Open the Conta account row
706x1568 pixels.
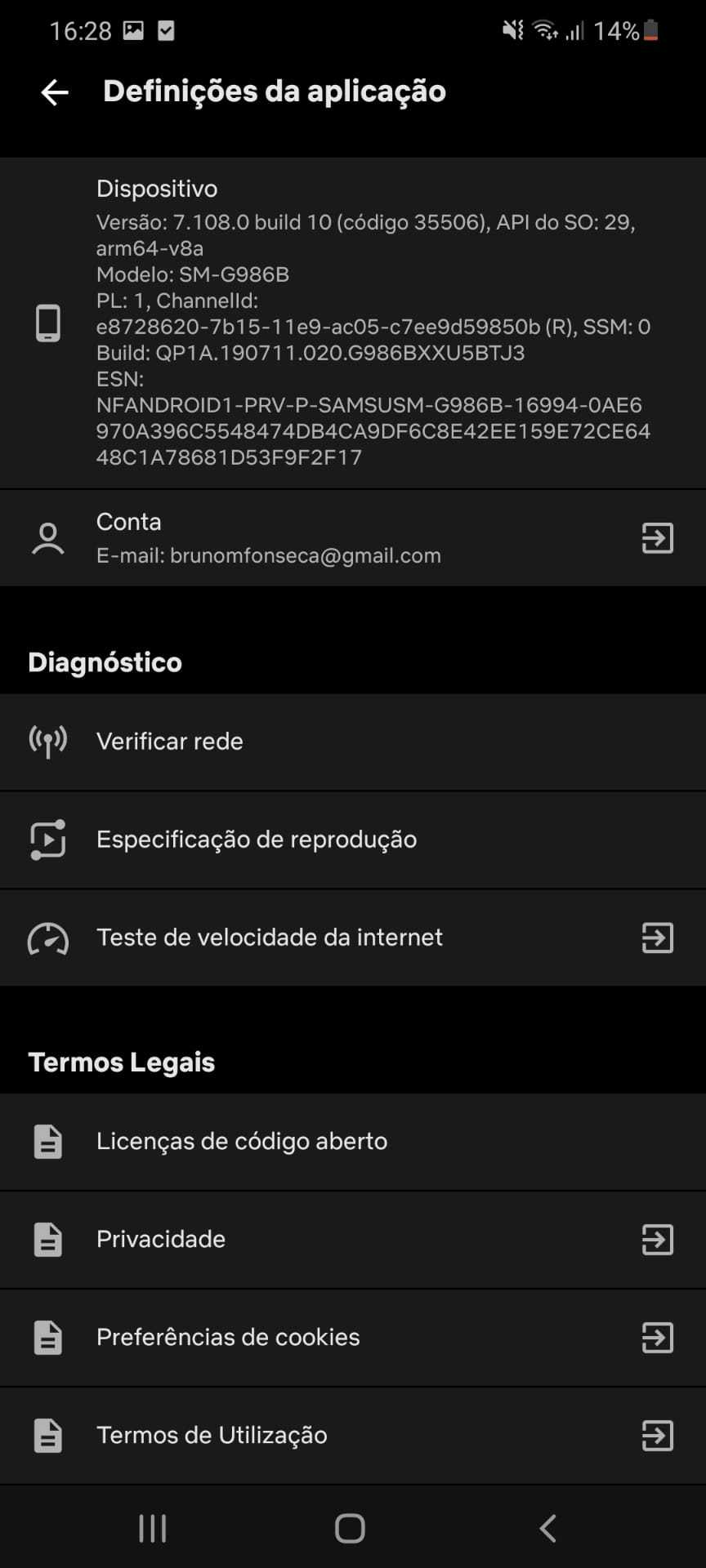353,538
